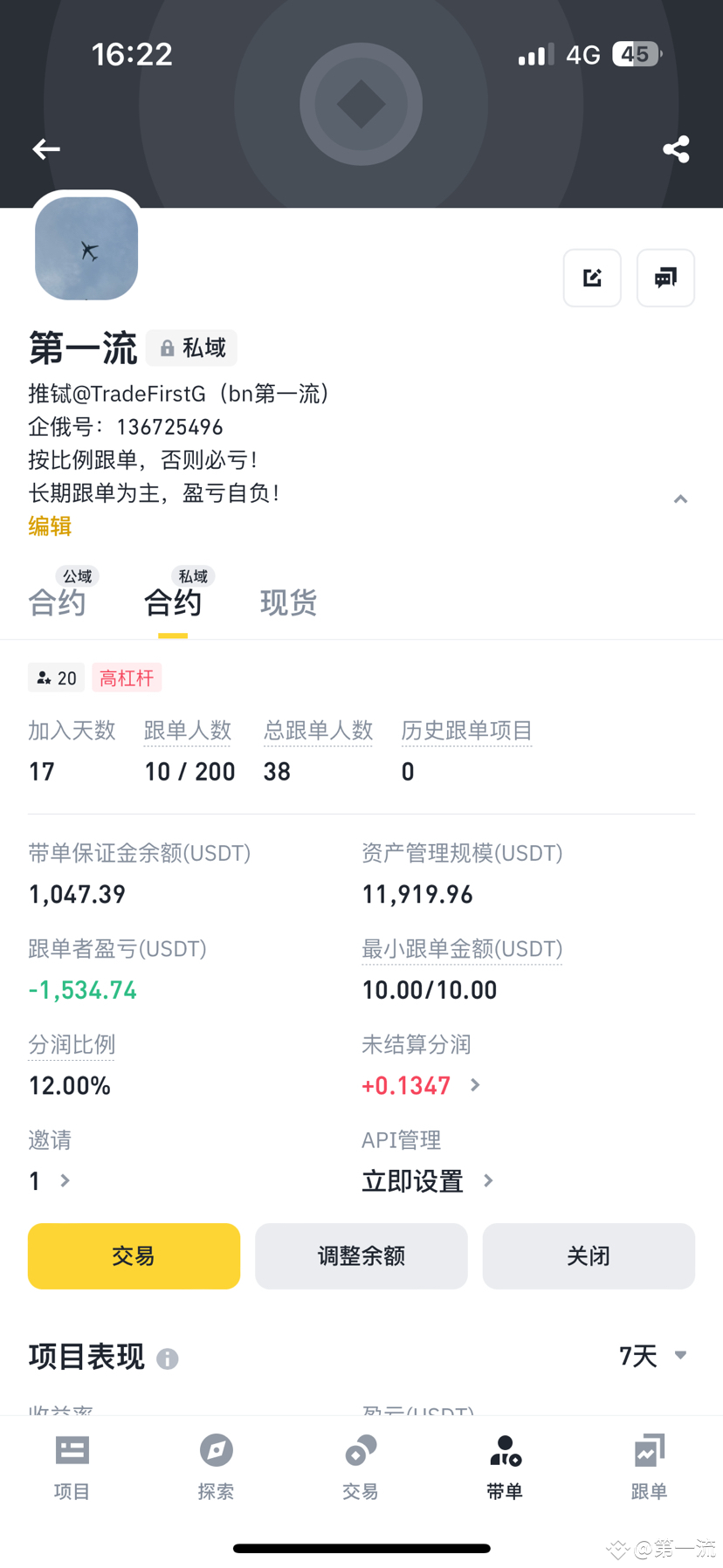723x1568 pixels.
Task: Expand the 未结算分润 details arrow
Action: tap(474, 1085)
